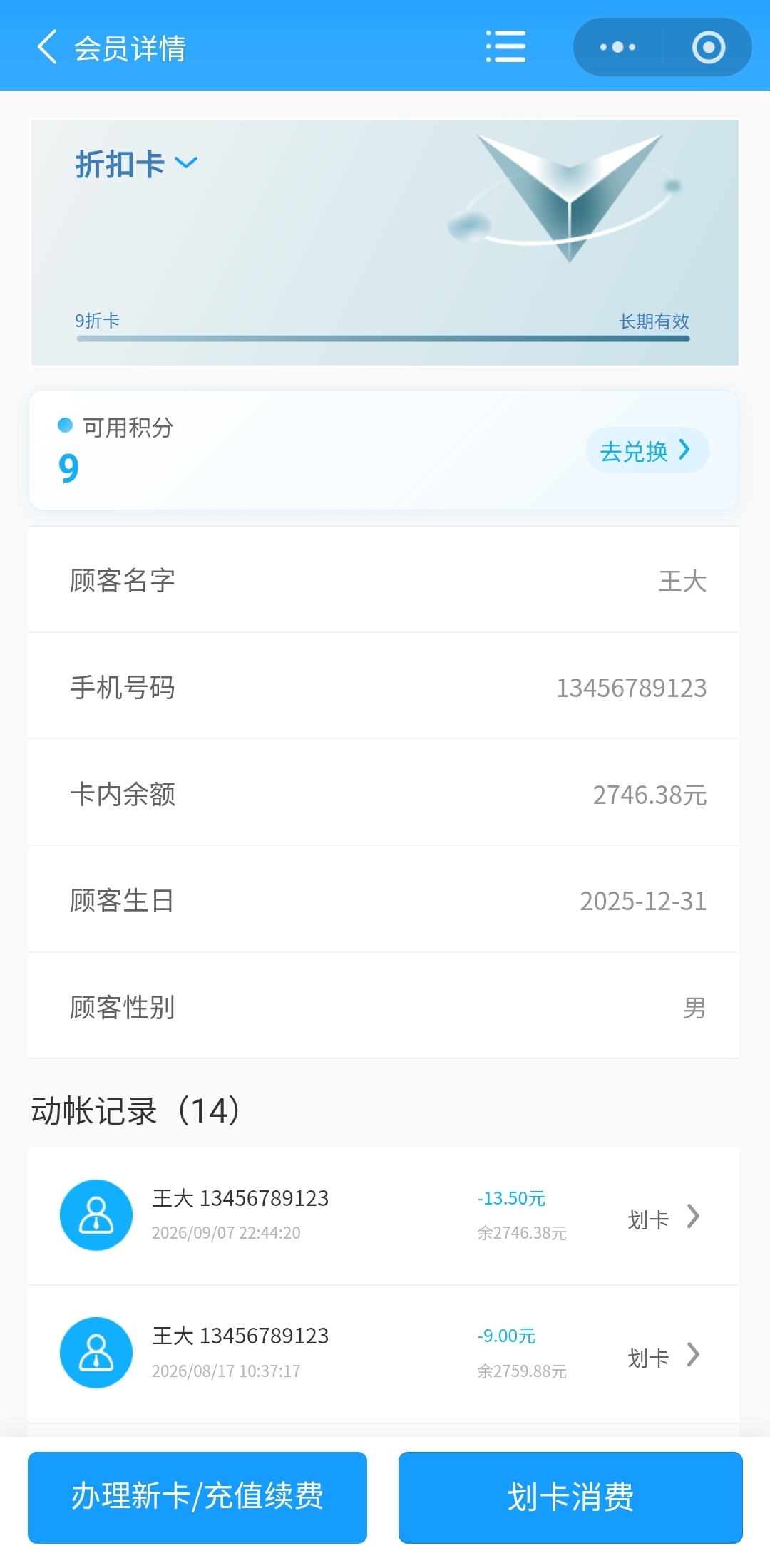This screenshot has height=1568, width=770.
Task: Open the -9.00元 划卡 transaction record
Action: (x=384, y=1353)
